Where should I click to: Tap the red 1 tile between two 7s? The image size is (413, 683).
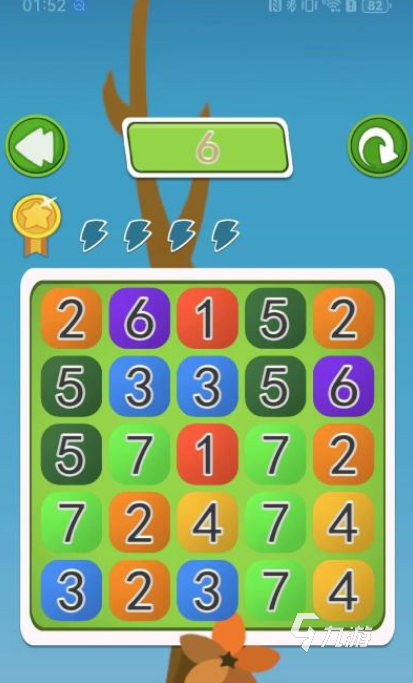click(207, 454)
